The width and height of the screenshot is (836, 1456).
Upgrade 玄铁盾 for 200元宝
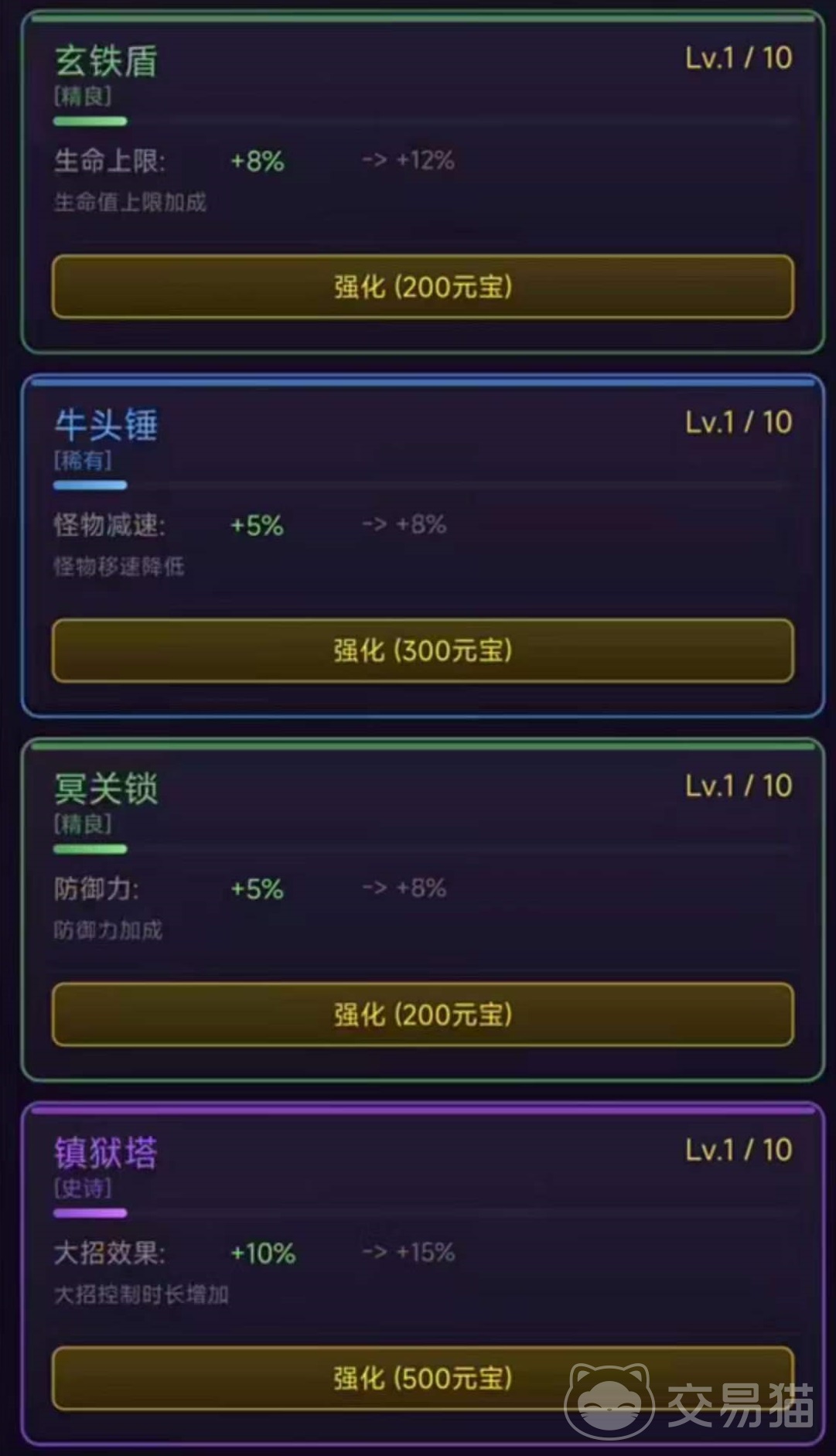pyautogui.click(x=422, y=287)
